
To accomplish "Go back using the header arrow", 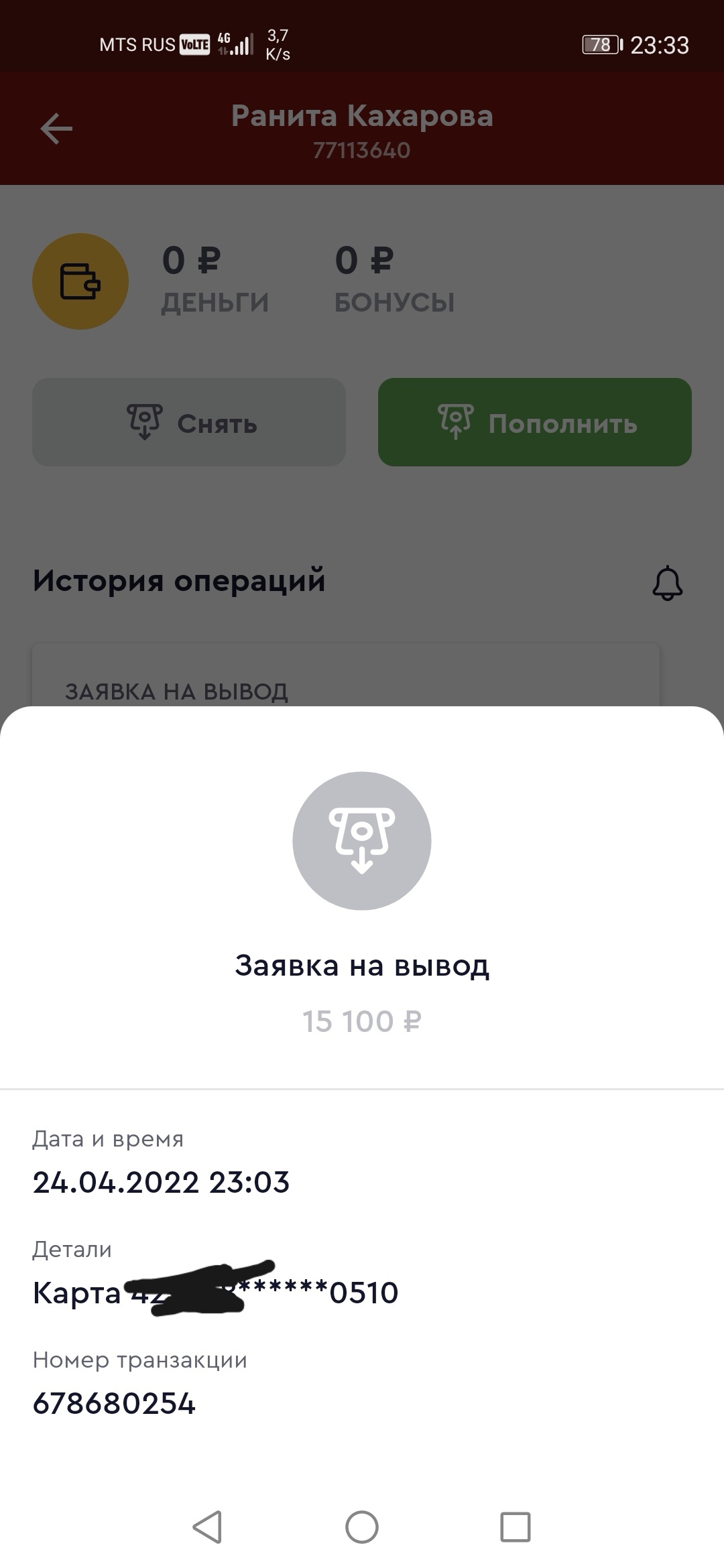I will pyautogui.click(x=56, y=128).
